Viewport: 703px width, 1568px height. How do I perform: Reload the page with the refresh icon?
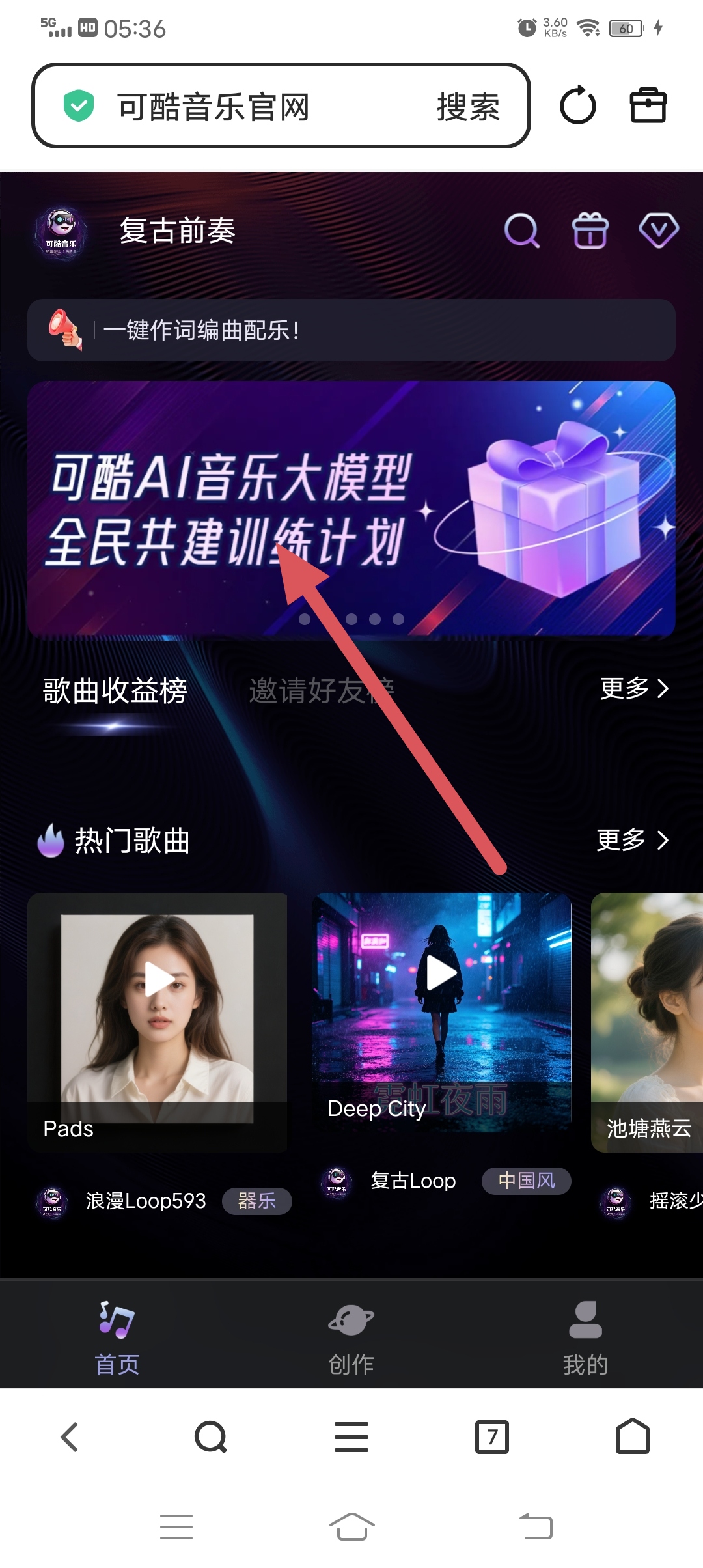coord(578,105)
